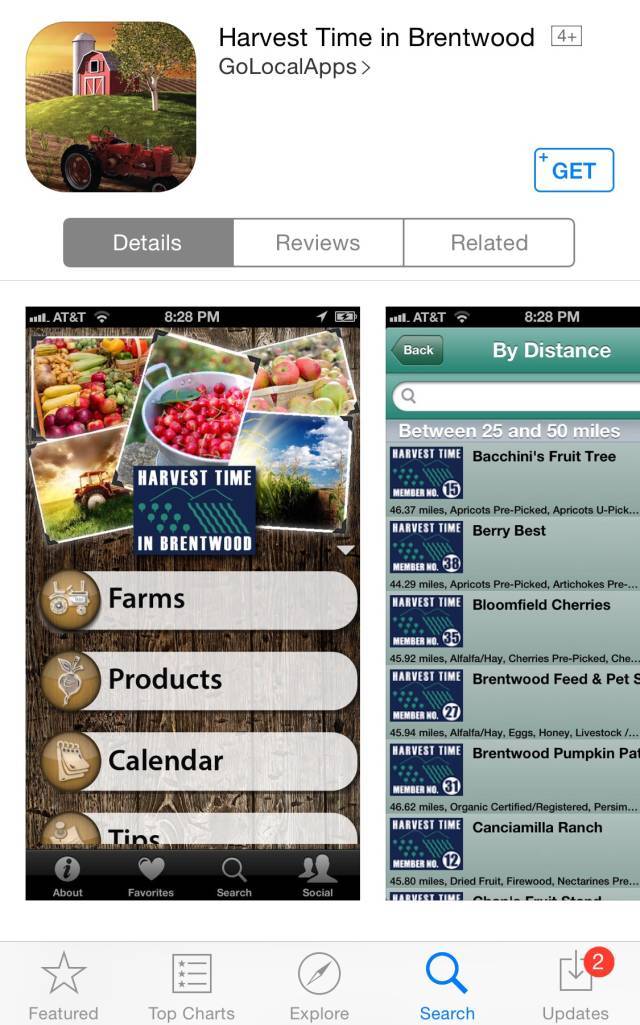The image size is (640, 1025).
Task: Go to the Featured tab
Action: point(63,986)
